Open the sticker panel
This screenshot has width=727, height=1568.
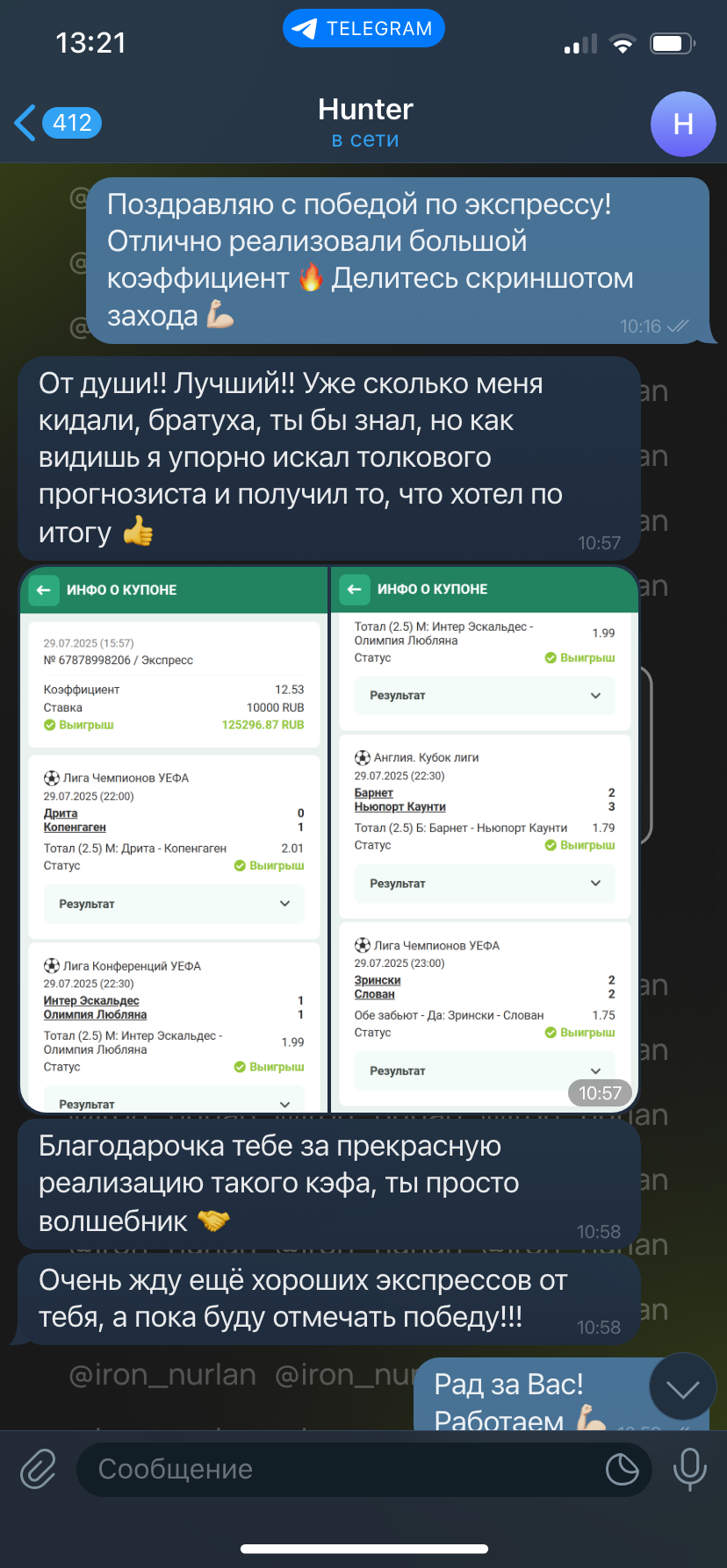(622, 1469)
